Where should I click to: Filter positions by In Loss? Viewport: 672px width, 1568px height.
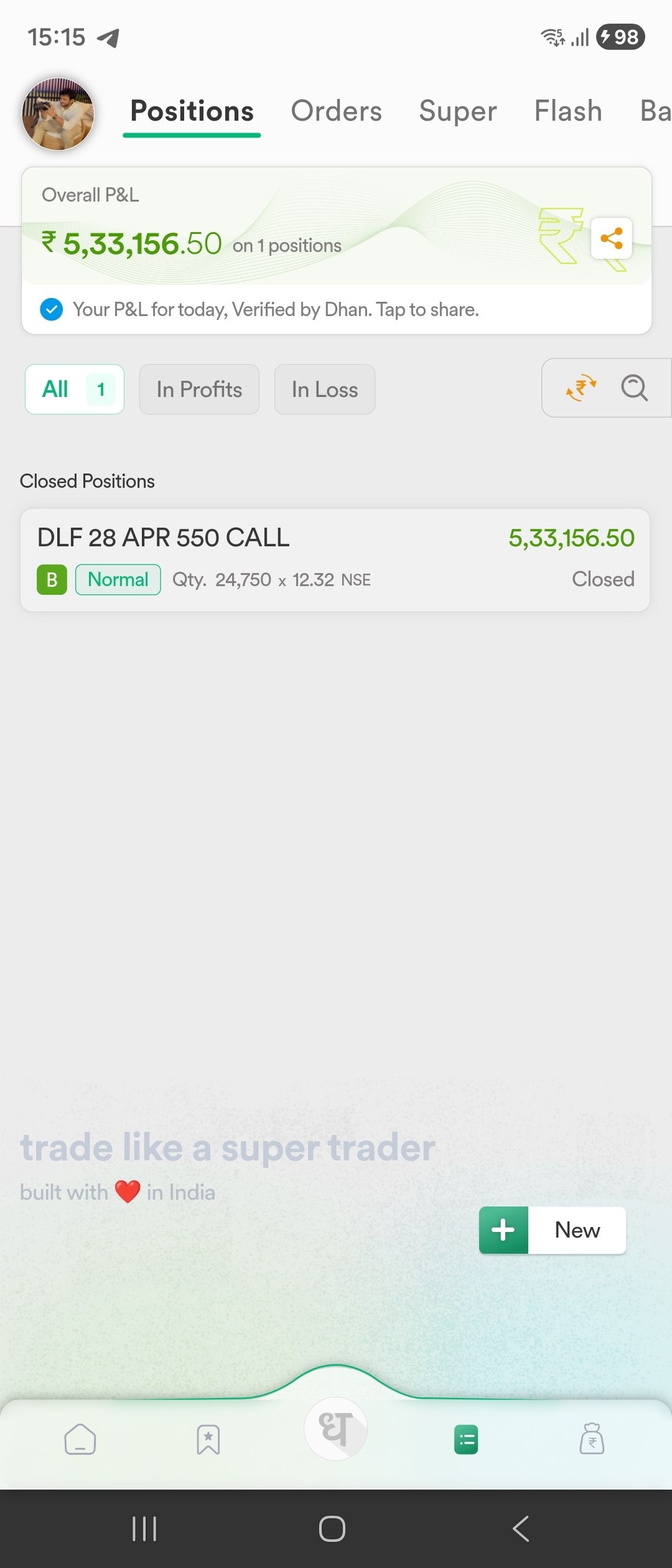pyautogui.click(x=324, y=390)
